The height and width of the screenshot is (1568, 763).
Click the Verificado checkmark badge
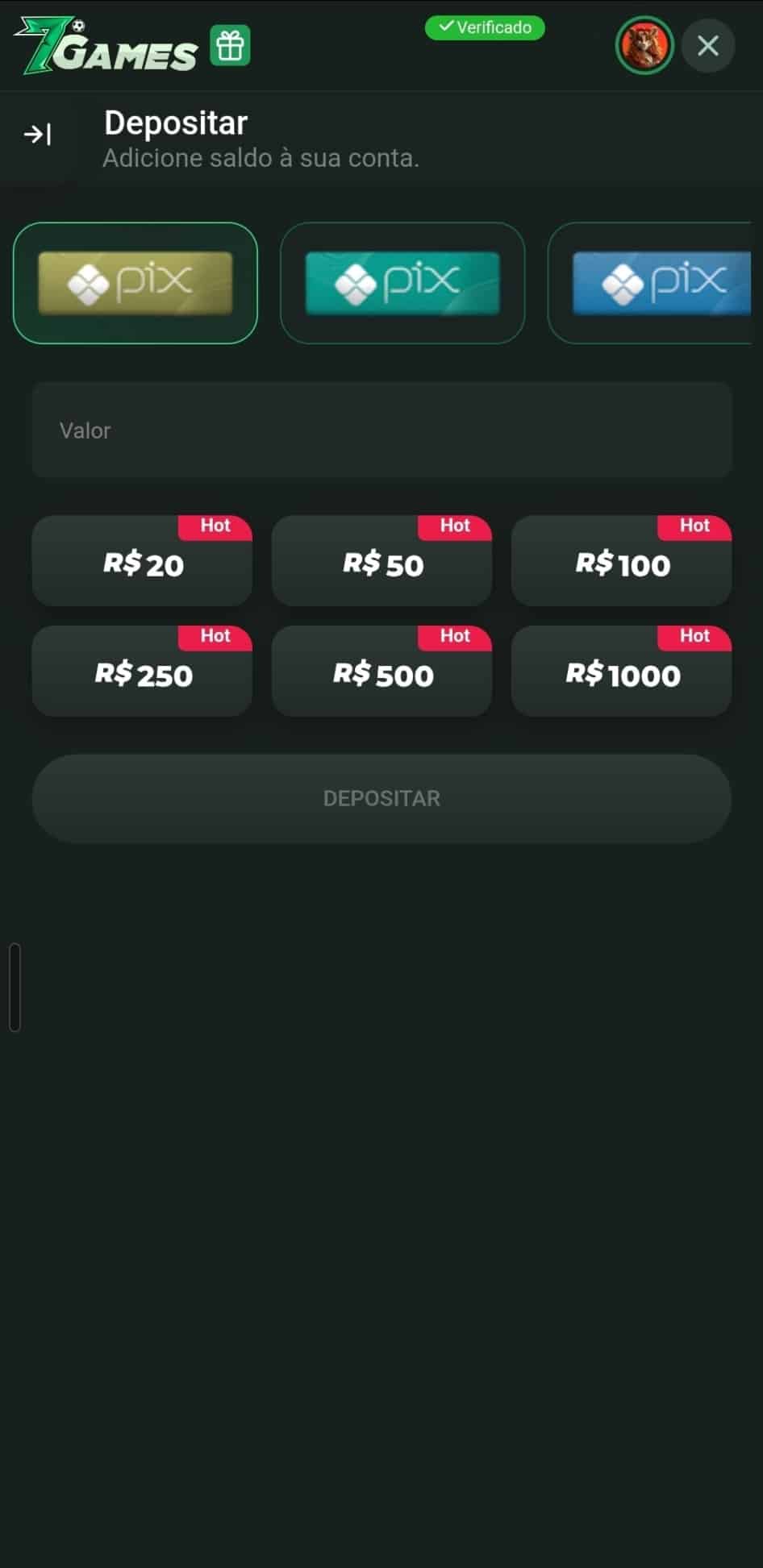coord(446,27)
